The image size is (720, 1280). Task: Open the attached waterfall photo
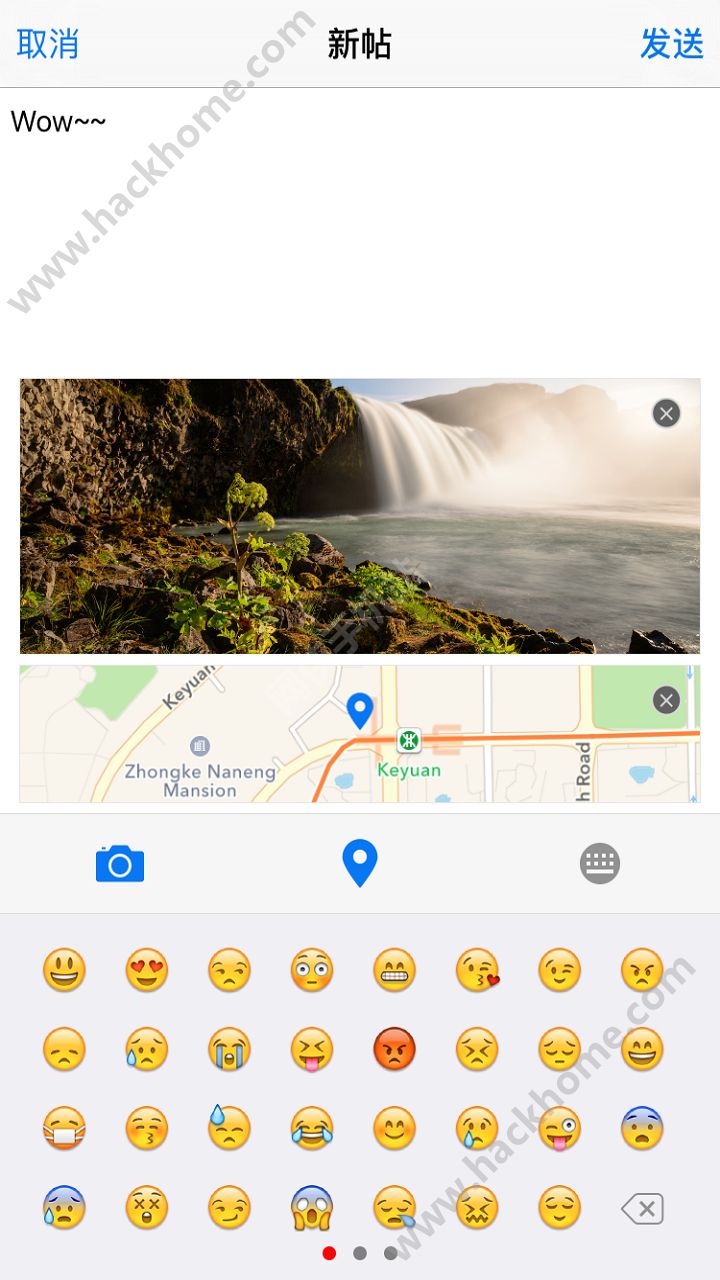pos(330,515)
